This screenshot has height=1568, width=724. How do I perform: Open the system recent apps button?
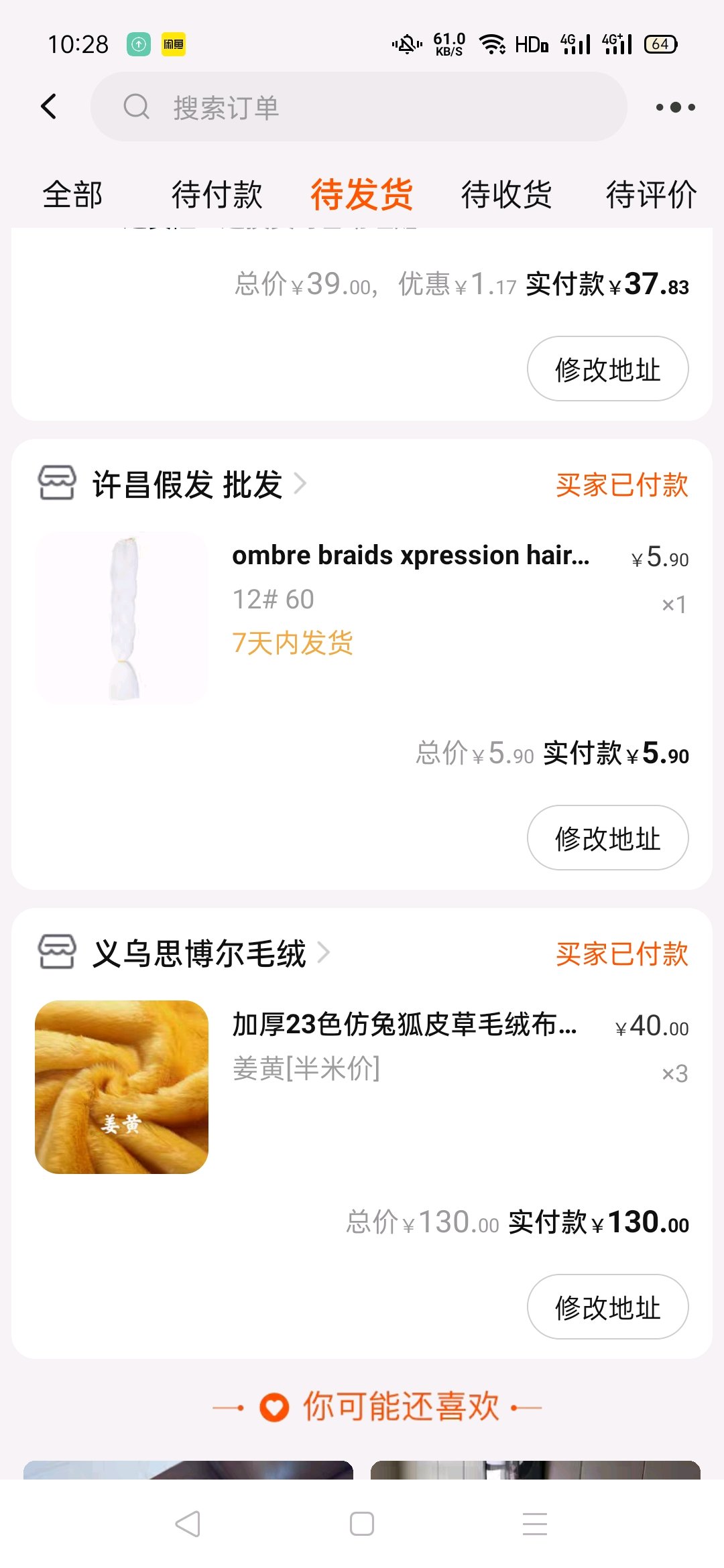tap(535, 1524)
